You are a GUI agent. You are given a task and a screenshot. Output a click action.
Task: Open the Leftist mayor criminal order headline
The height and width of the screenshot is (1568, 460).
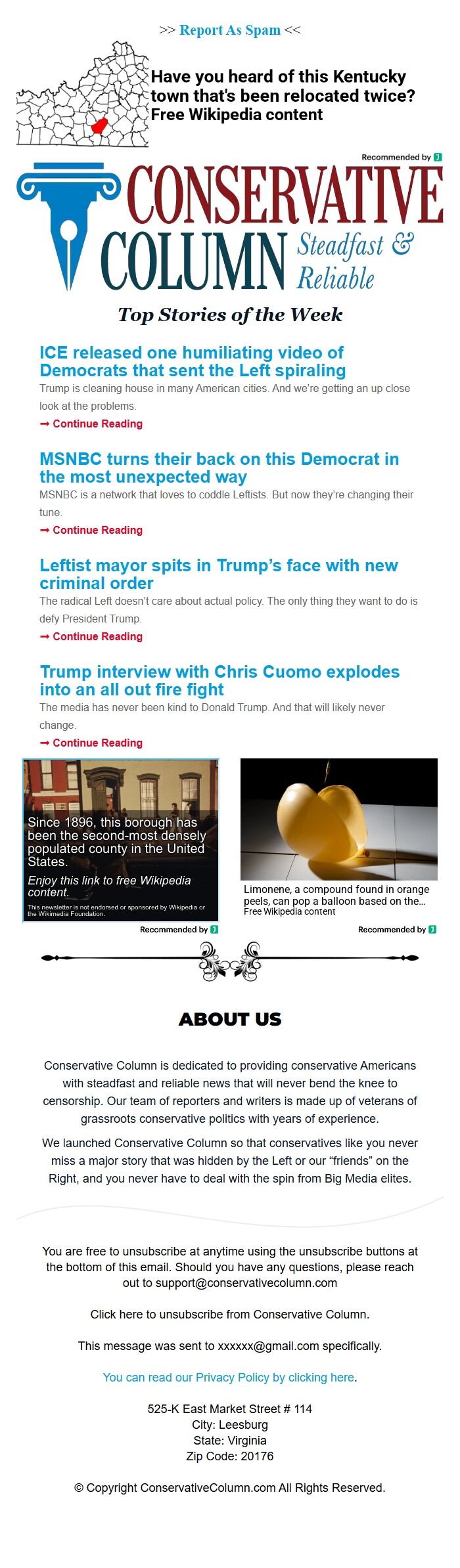click(218, 575)
